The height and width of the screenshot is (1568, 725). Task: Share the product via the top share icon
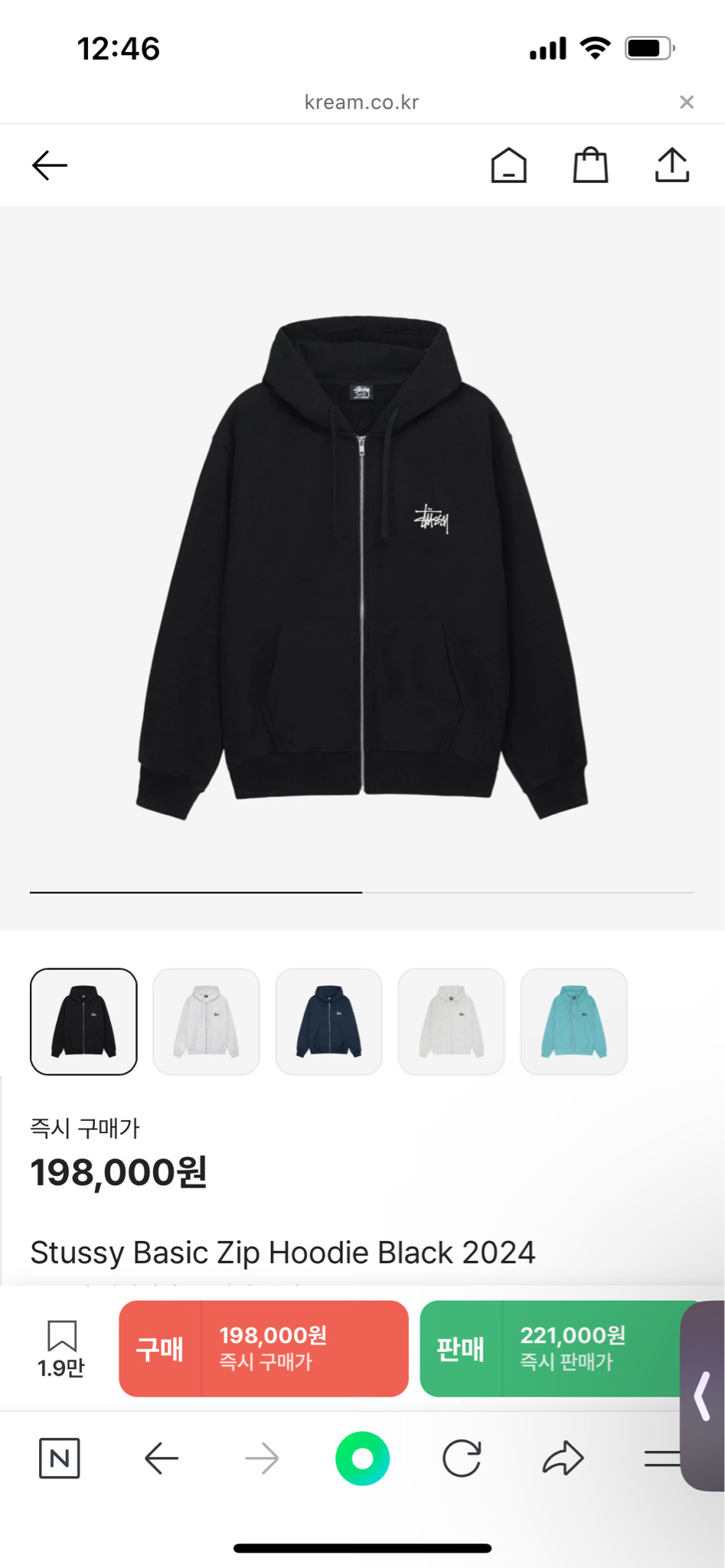pyautogui.click(x=671, y=165)
